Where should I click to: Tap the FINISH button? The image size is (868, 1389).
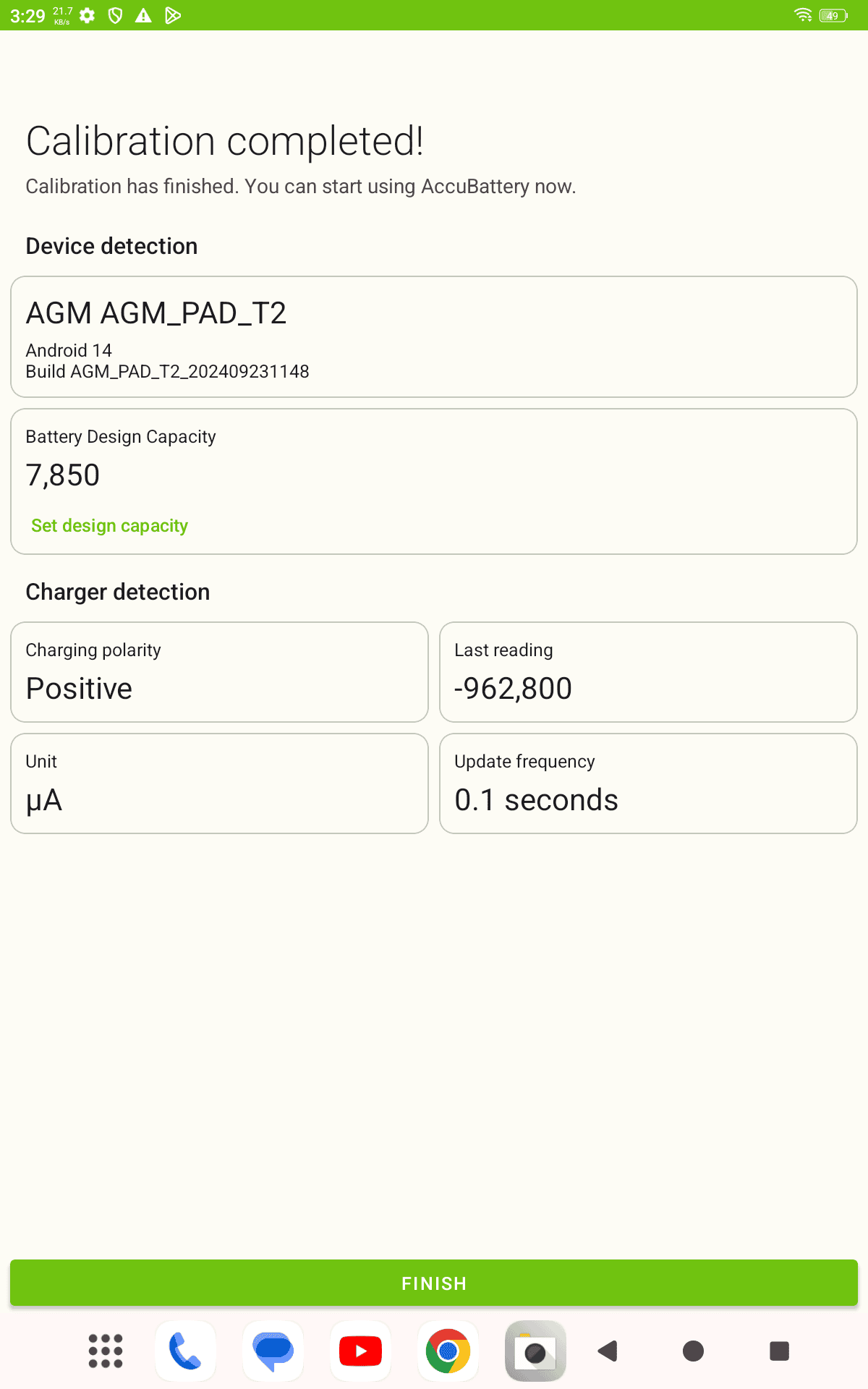point(434,1283)
